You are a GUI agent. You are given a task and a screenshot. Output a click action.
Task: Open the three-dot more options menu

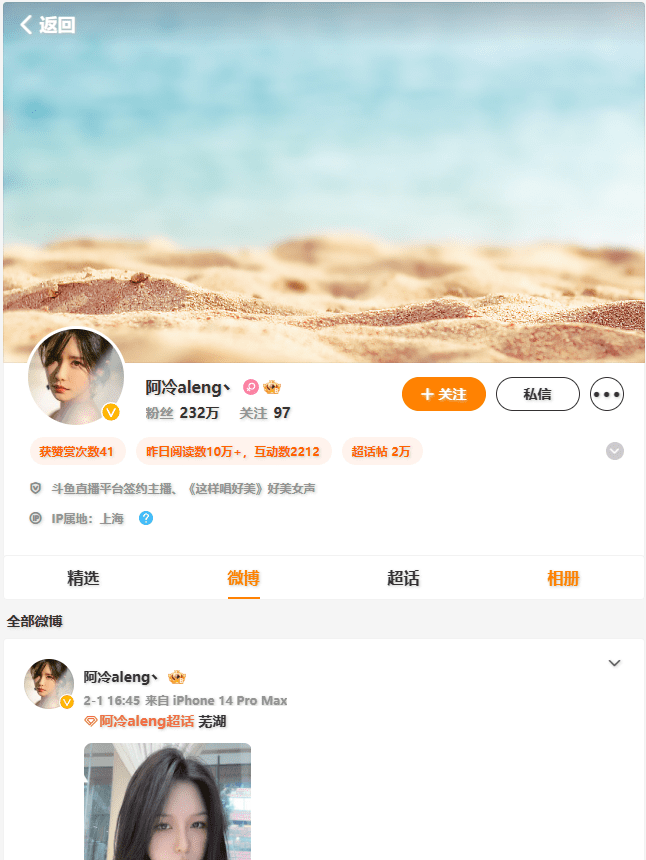point(606,394)
